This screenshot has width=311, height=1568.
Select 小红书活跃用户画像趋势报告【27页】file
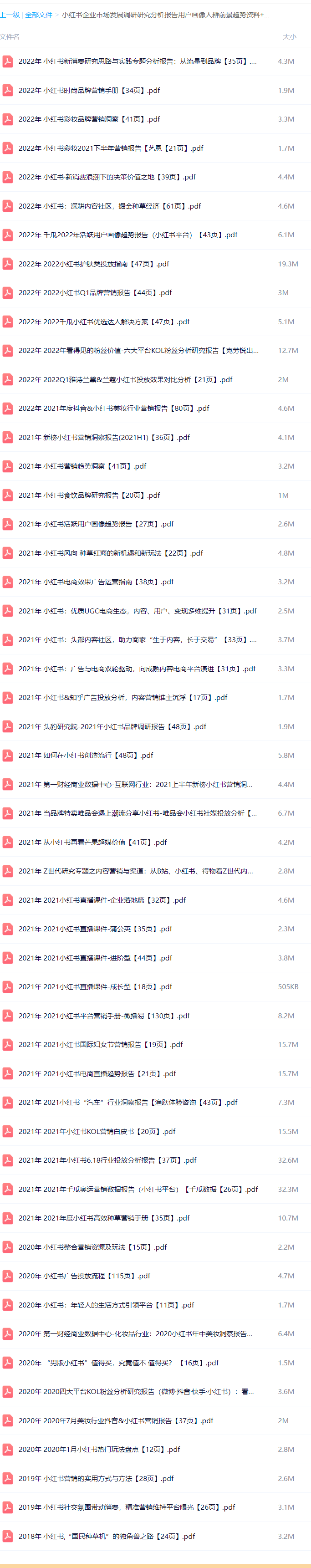[96, 524]
